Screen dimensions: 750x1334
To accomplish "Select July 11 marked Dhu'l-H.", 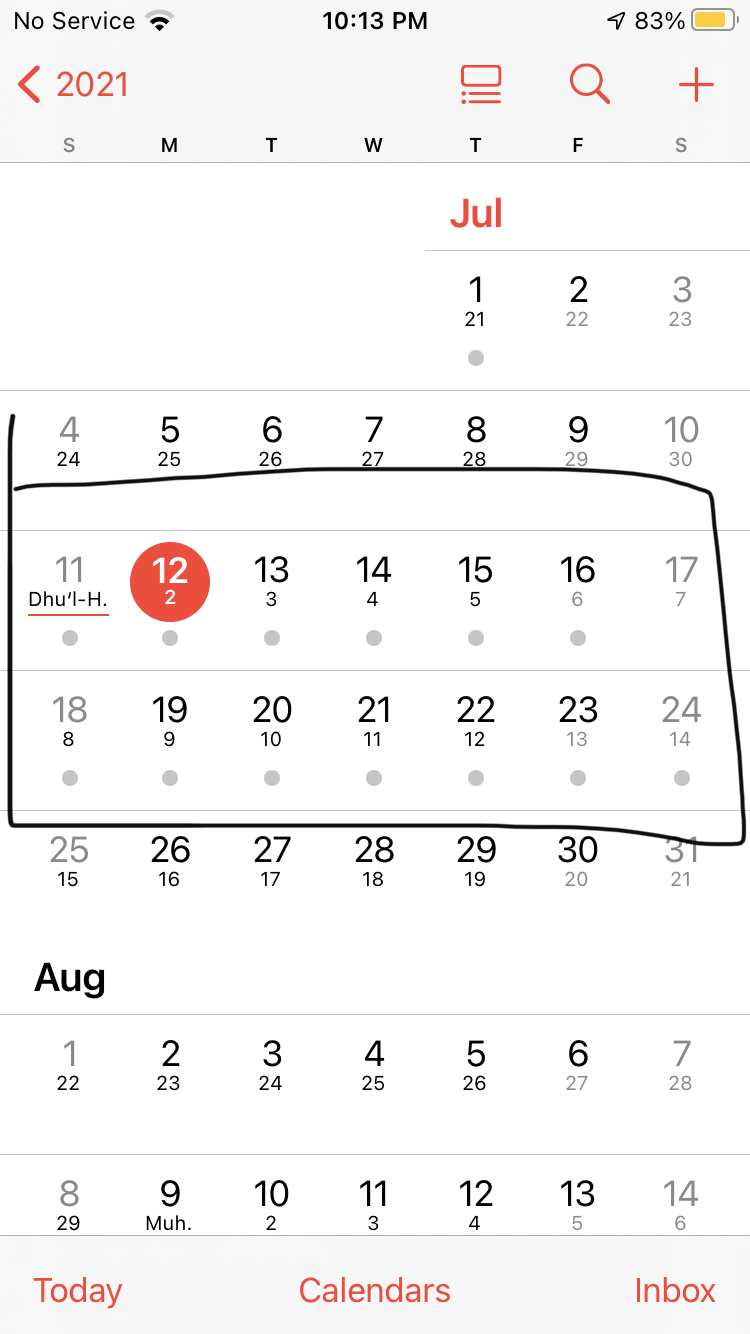I will point(69,583).
